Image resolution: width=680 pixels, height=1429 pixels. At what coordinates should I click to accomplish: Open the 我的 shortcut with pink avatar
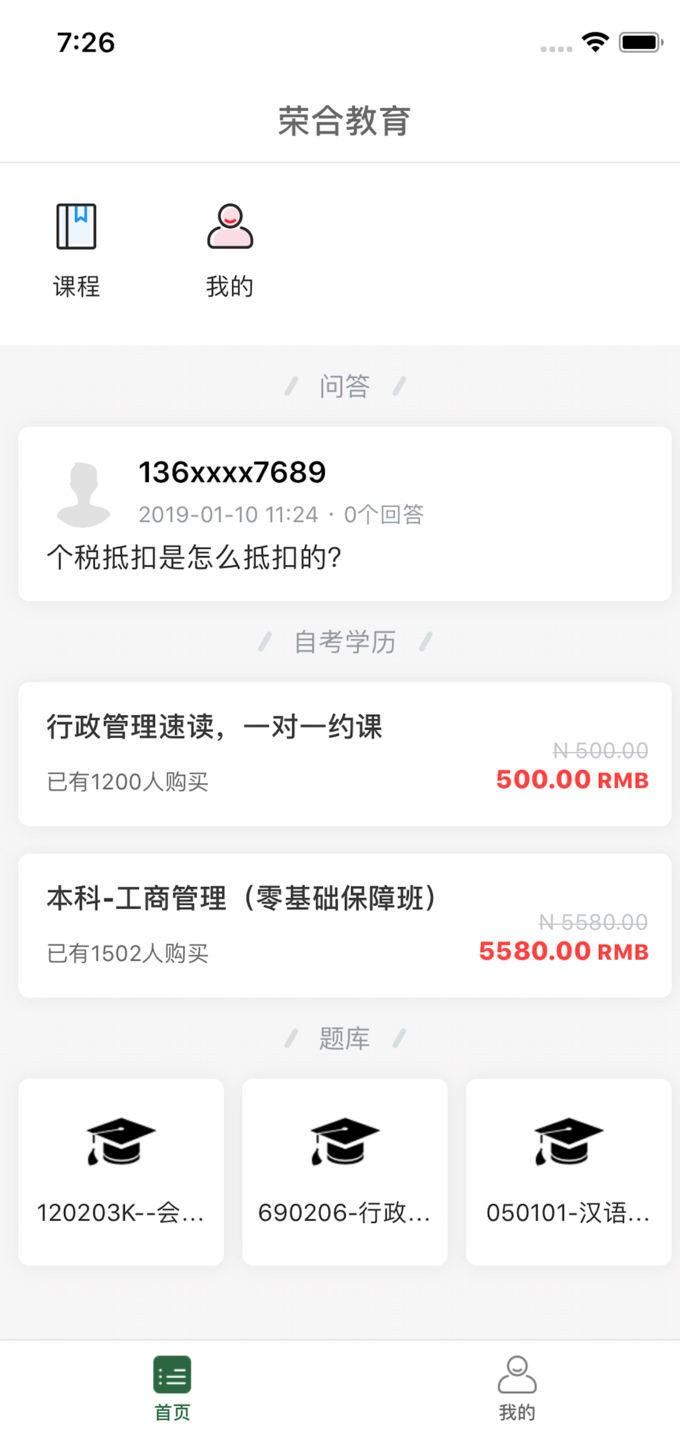[x=230, y=250]
